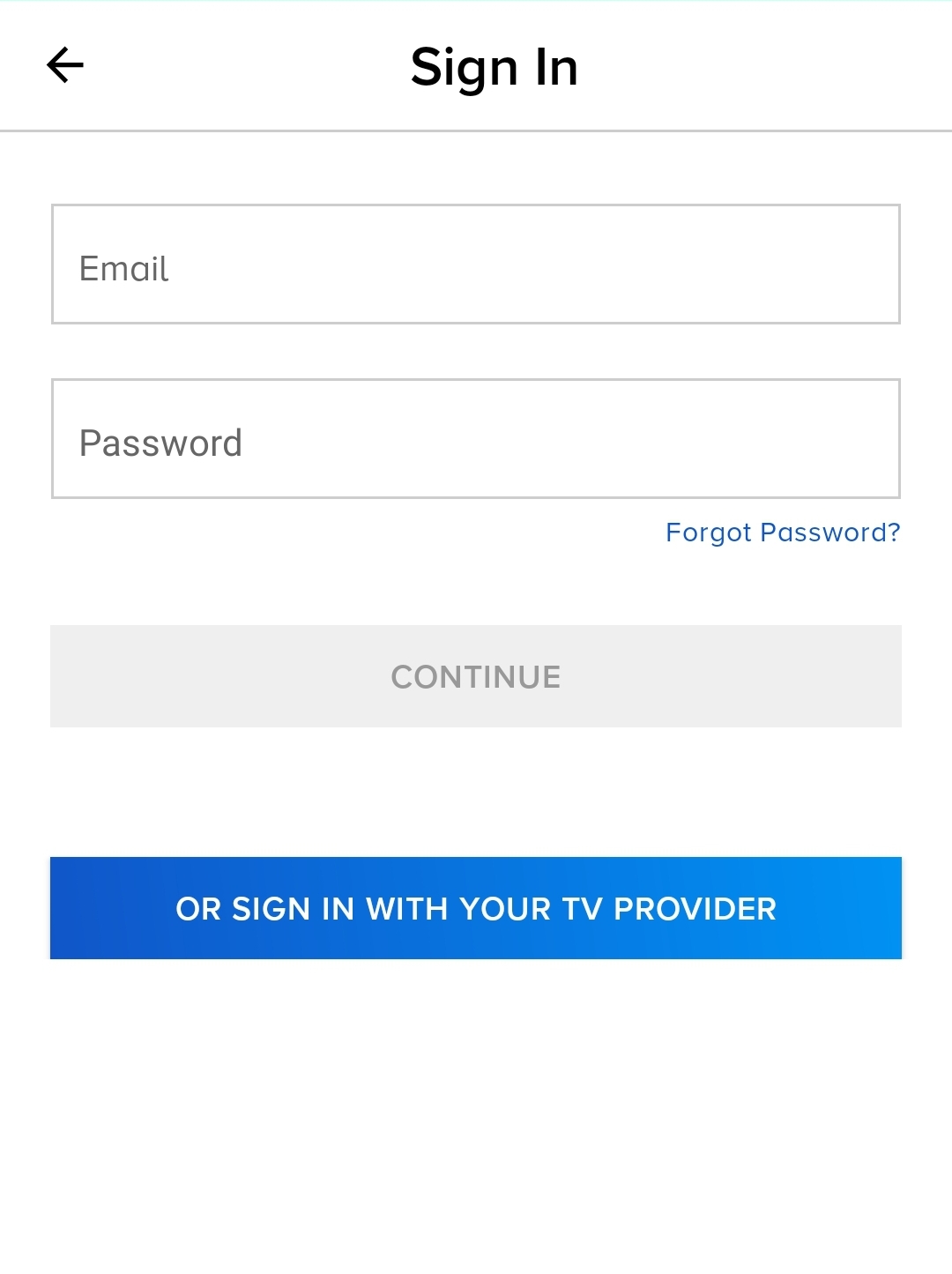952x1274 pixels.
Task: Click inside the Password placeholder text
Action: (x=160, y=442)
